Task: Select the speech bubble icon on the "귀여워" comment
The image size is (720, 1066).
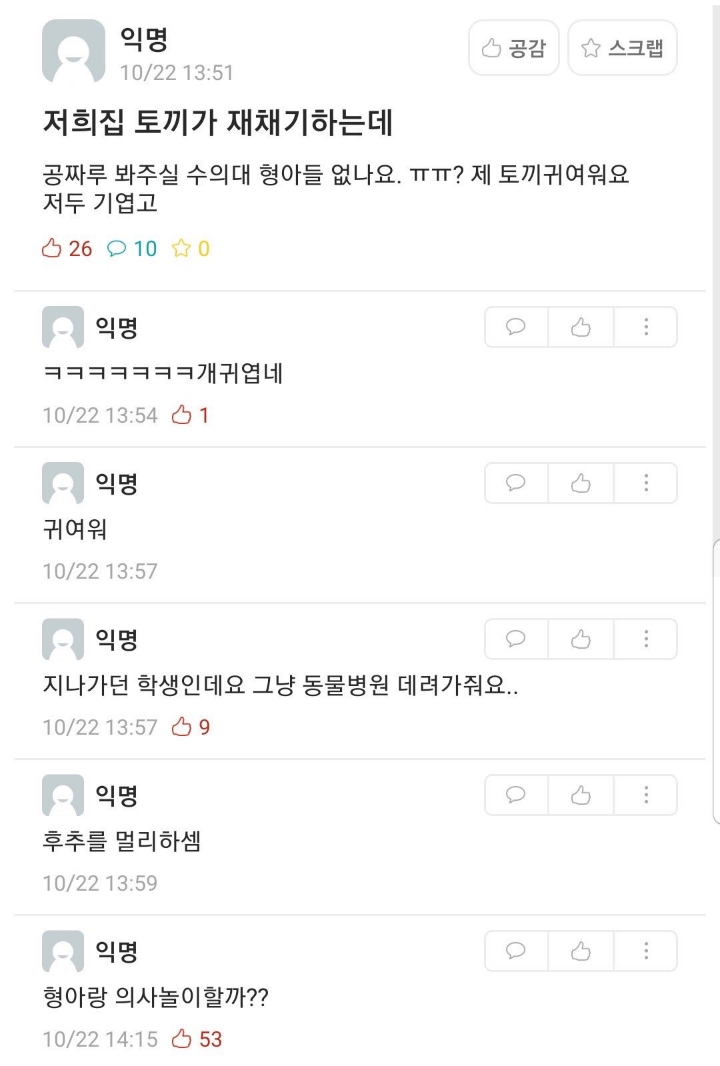Action: (514, 483)
